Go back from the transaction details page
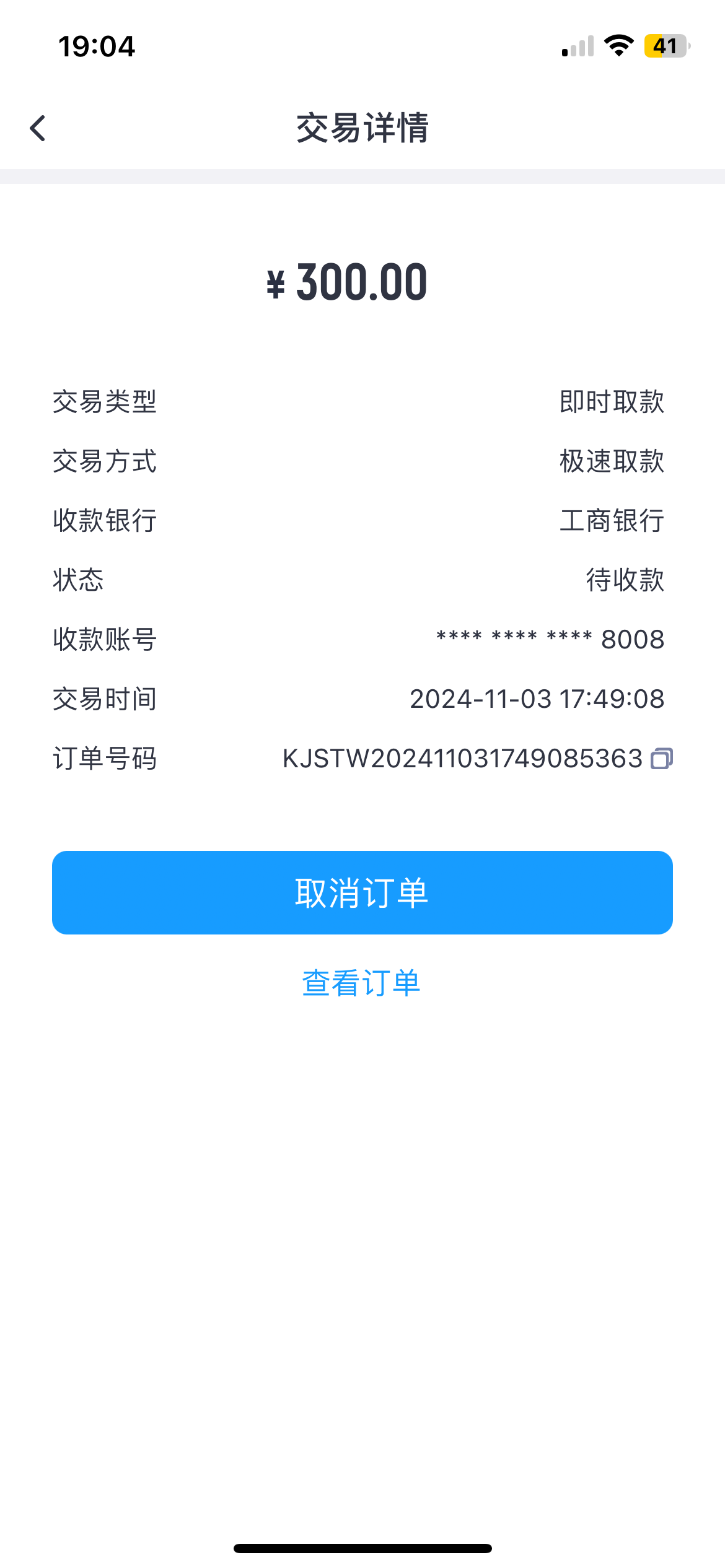 [38, 128]
